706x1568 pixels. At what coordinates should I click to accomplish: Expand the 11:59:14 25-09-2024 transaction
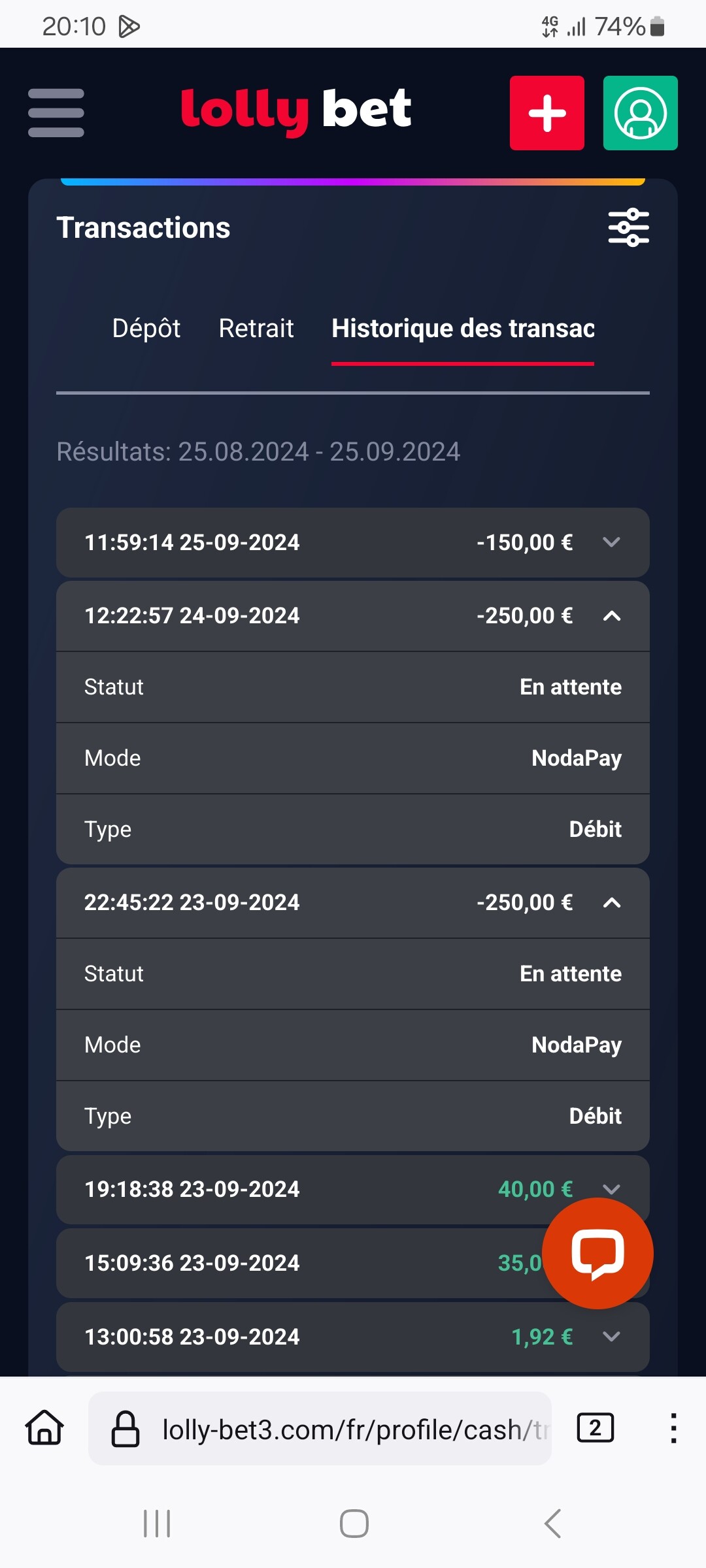point(611,542)
